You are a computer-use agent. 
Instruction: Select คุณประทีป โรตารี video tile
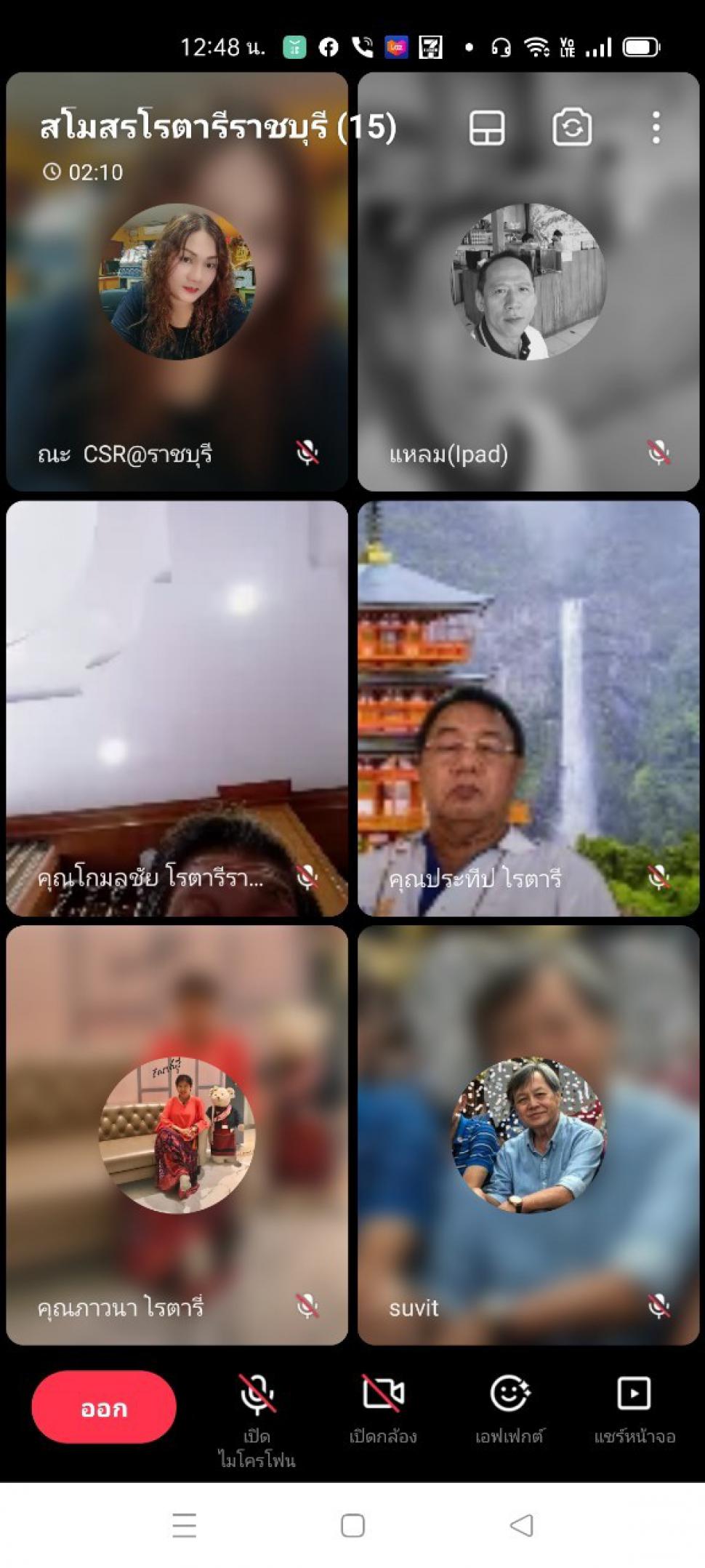(x=528, y=708)
